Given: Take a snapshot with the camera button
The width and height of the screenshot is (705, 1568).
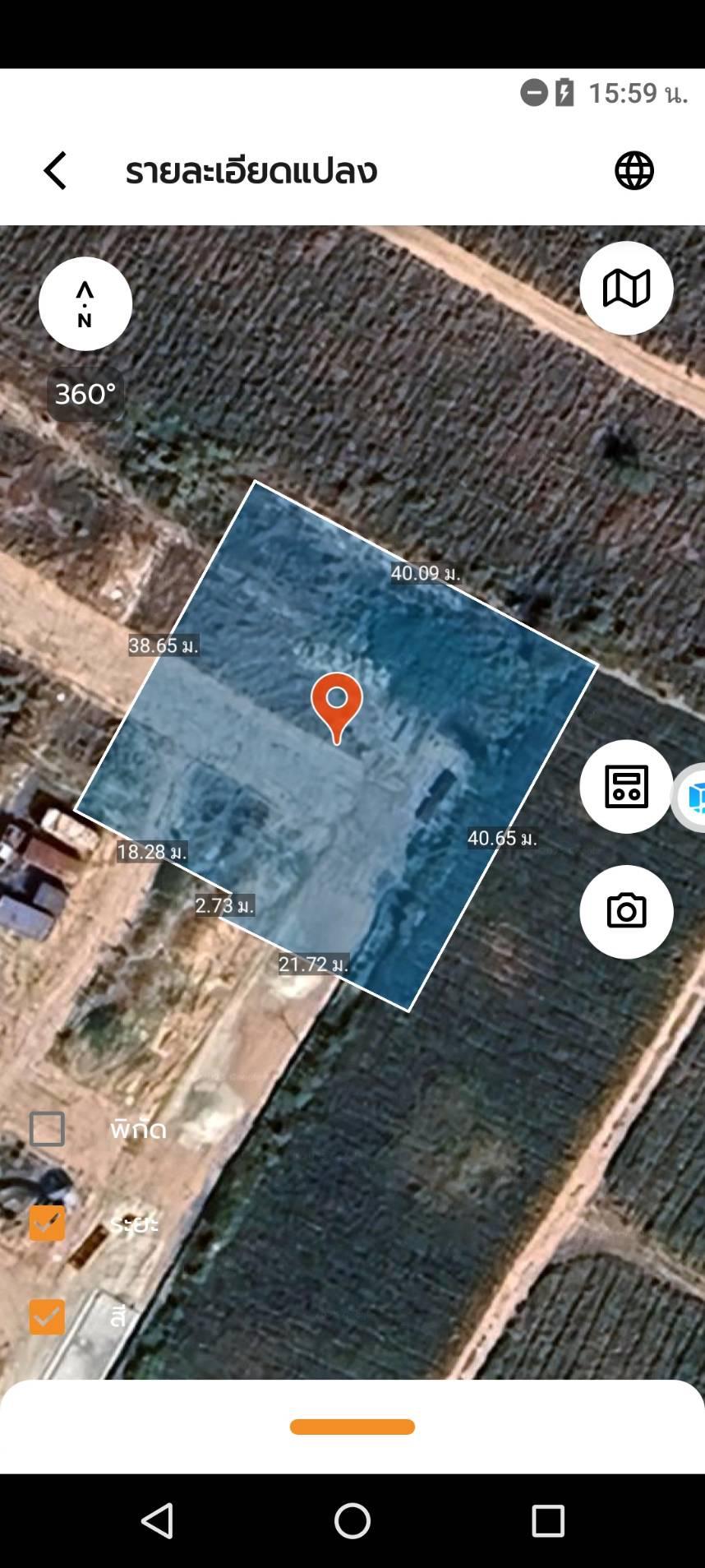Looking at the screenshot, I should coord(626,912).
